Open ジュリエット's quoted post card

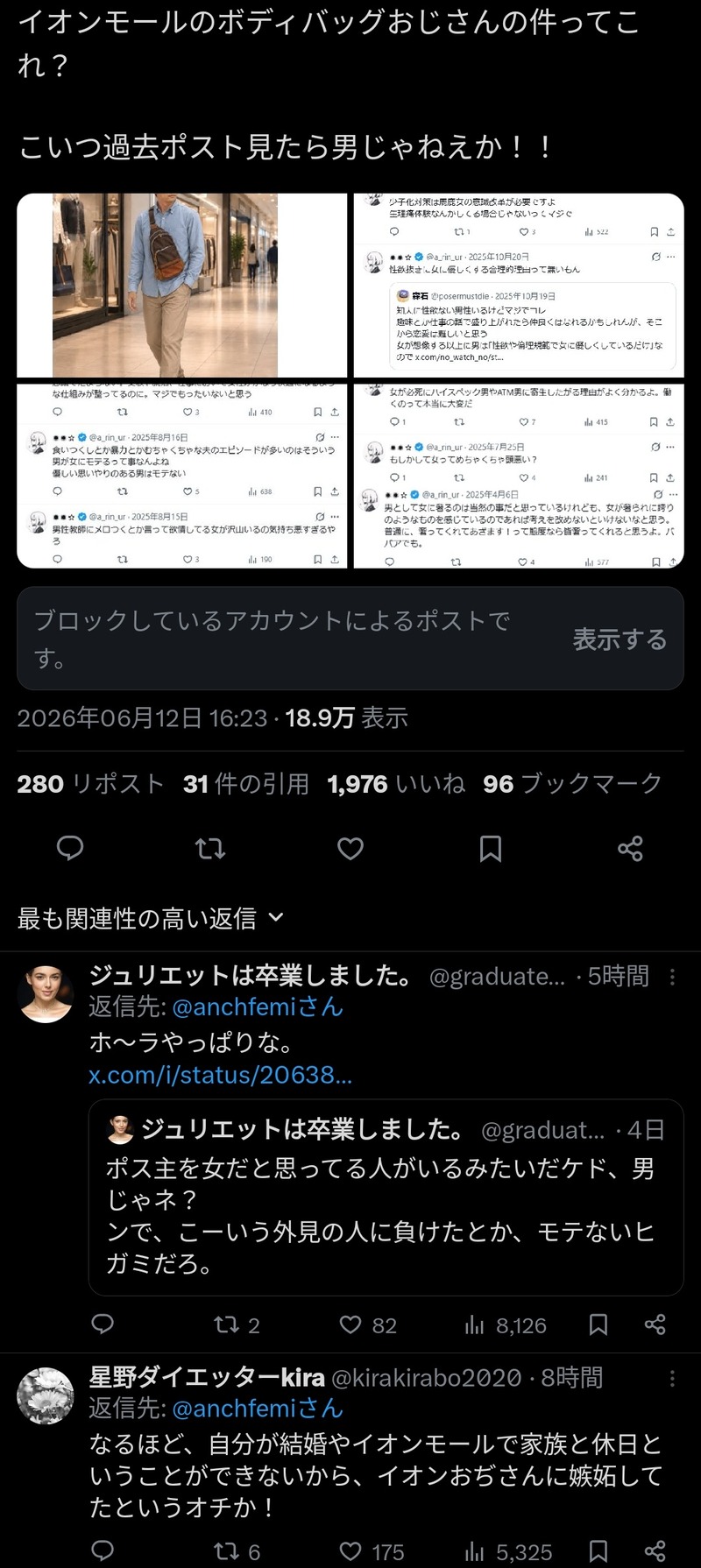tap(386, 1197)
